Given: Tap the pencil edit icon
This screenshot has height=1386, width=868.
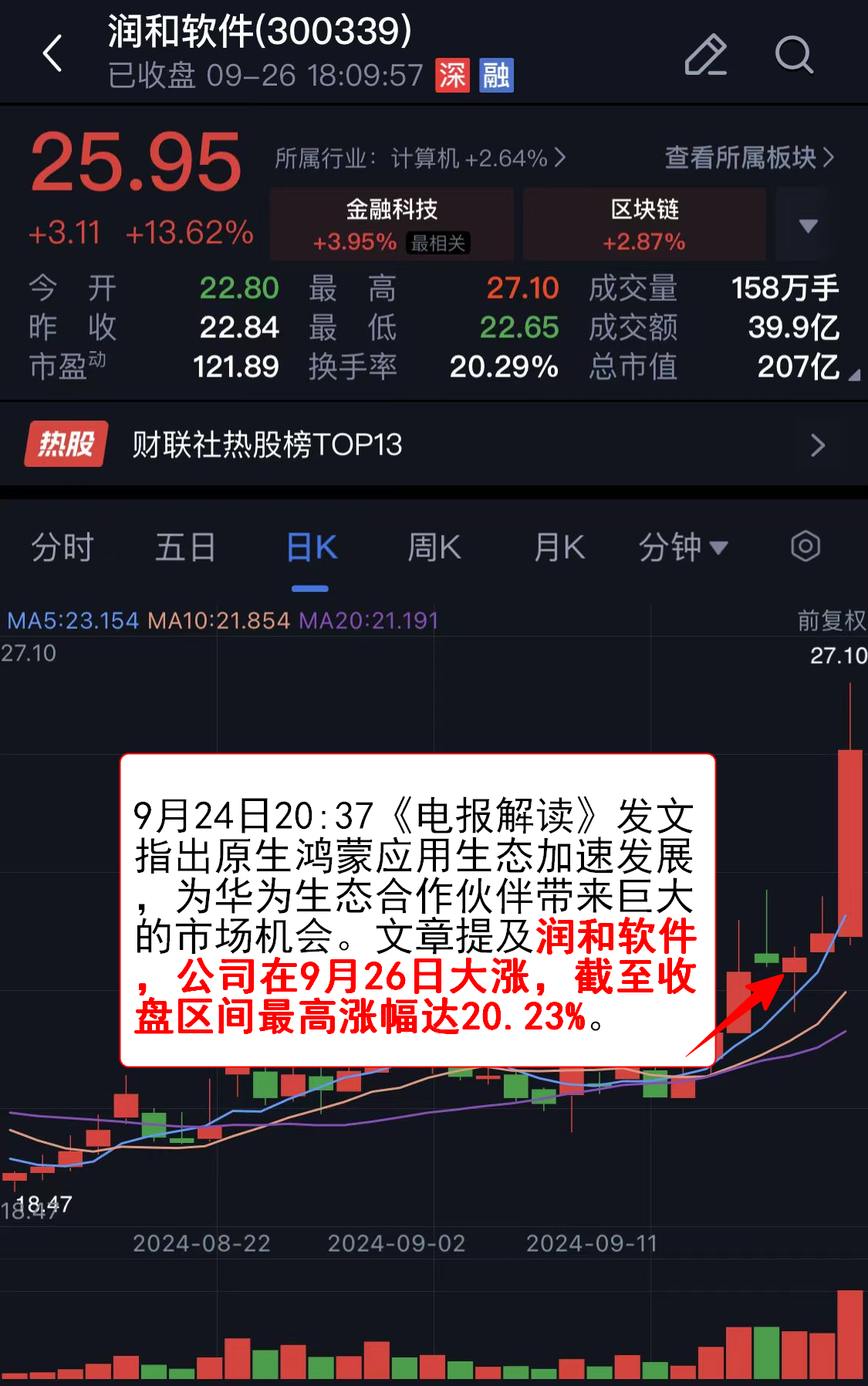Looking at the screenshot, I should pos(705,55).
